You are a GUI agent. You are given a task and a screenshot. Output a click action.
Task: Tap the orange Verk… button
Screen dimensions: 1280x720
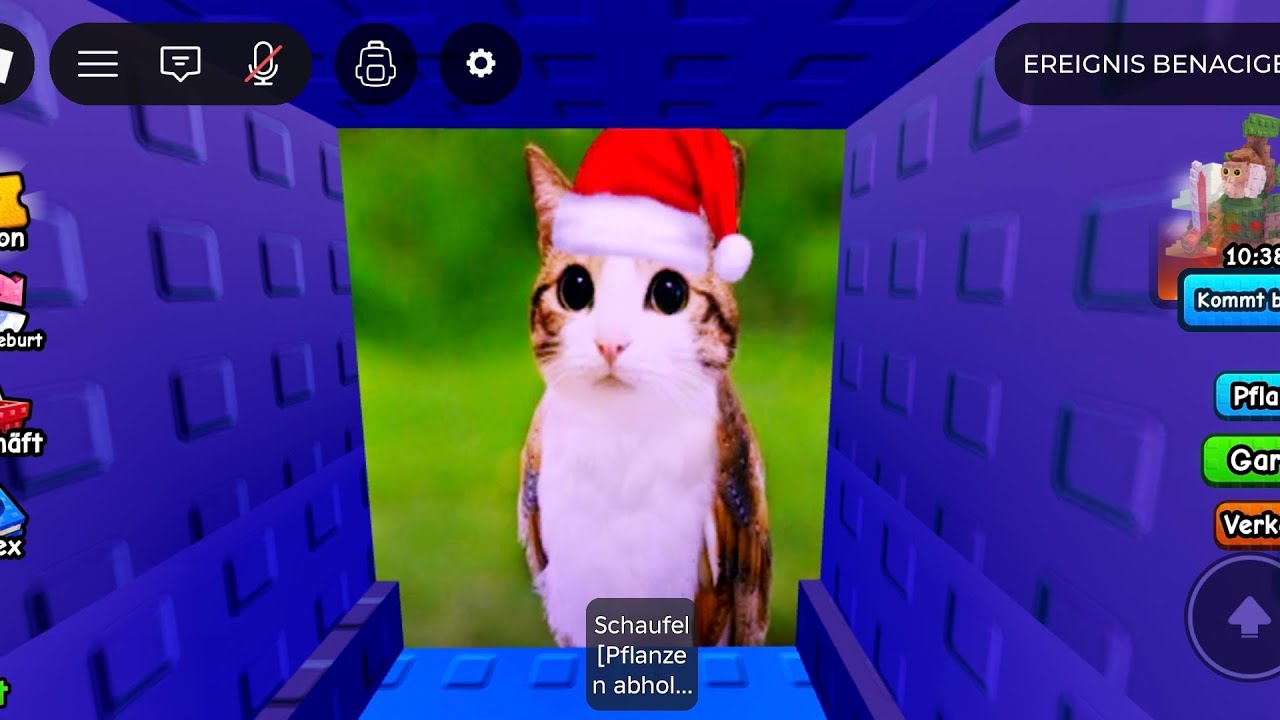[x=1250, y=524]
